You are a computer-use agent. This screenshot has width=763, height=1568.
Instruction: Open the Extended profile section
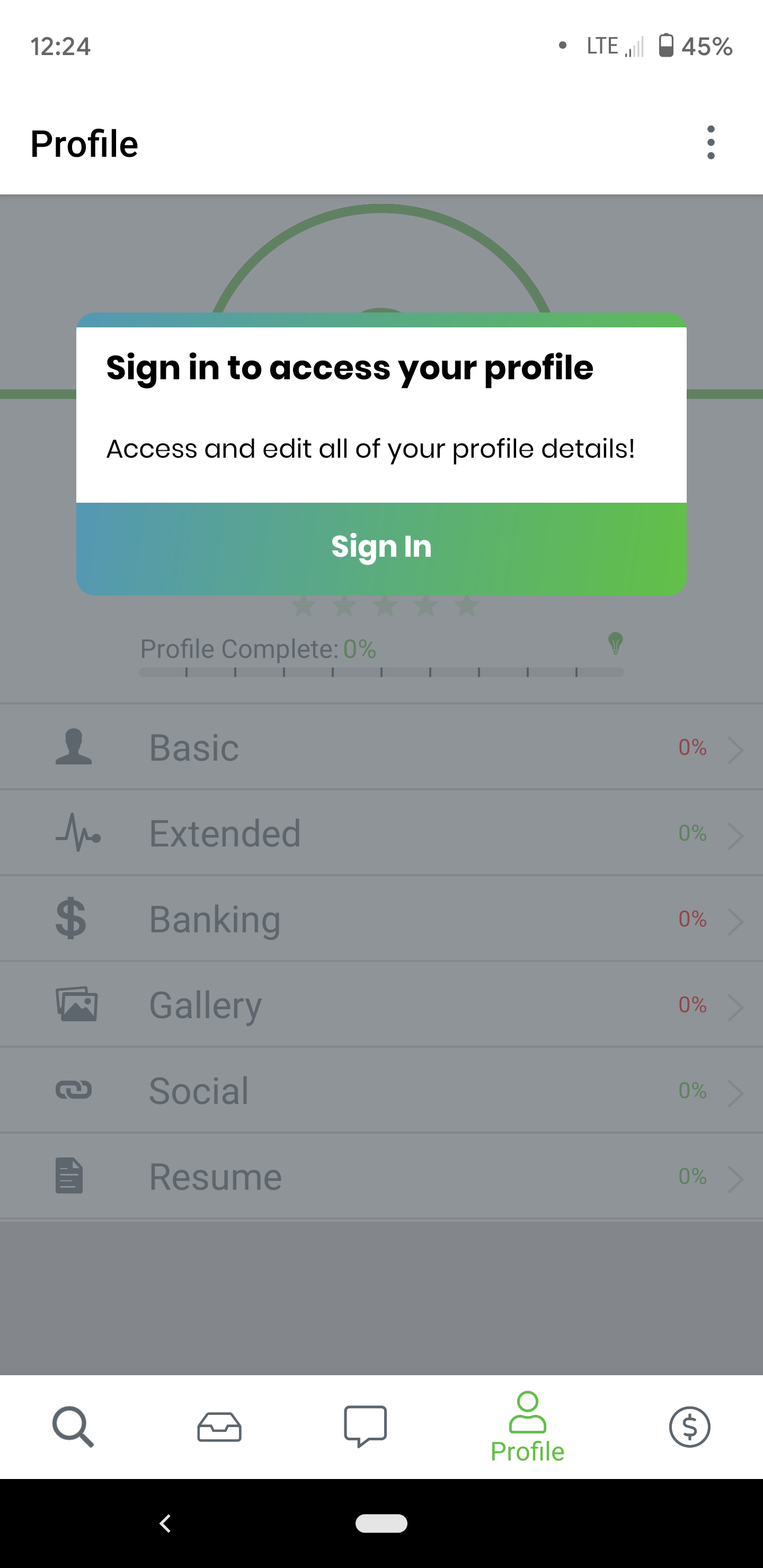pyautogui.click(x=381, y=833)
